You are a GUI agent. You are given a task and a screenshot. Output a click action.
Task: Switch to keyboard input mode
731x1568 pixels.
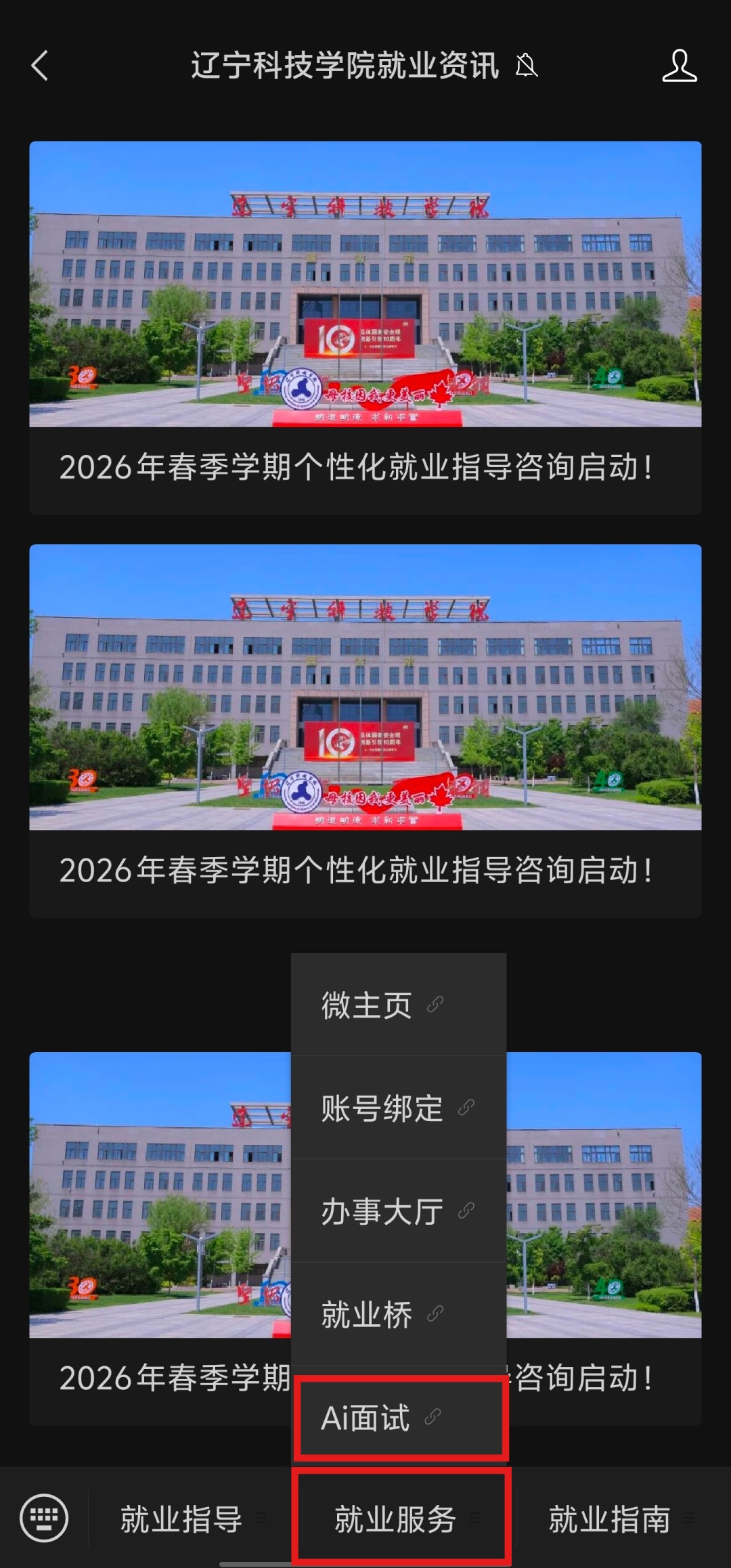(x=44, y=1518)
